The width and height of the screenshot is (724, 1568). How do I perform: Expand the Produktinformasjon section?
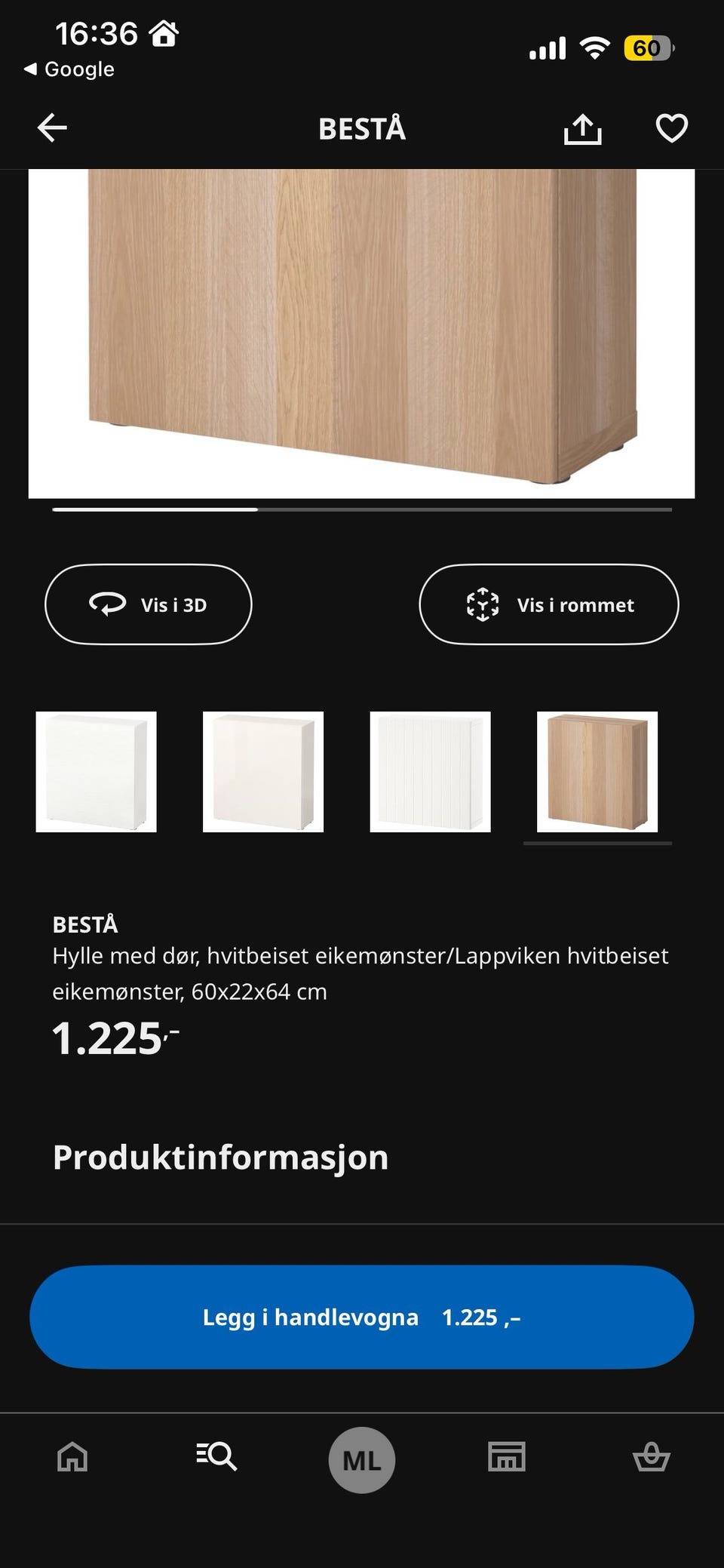pyautogui.click(x=219, y=1155)
